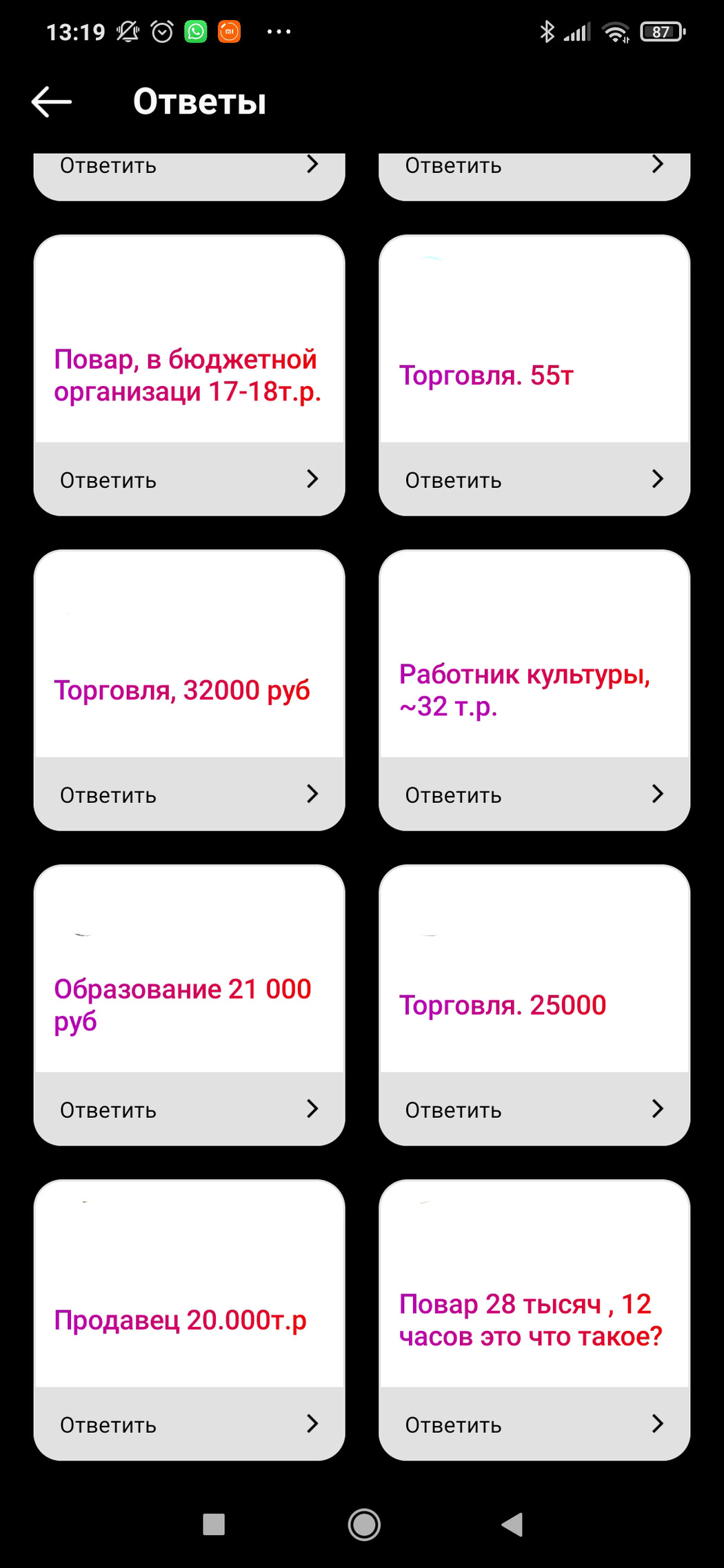Tap Ответить under 'Продавец 20.000т.р'
Image resolution: width=724 pixels, height=1568 pixels.
(189, 1424)
